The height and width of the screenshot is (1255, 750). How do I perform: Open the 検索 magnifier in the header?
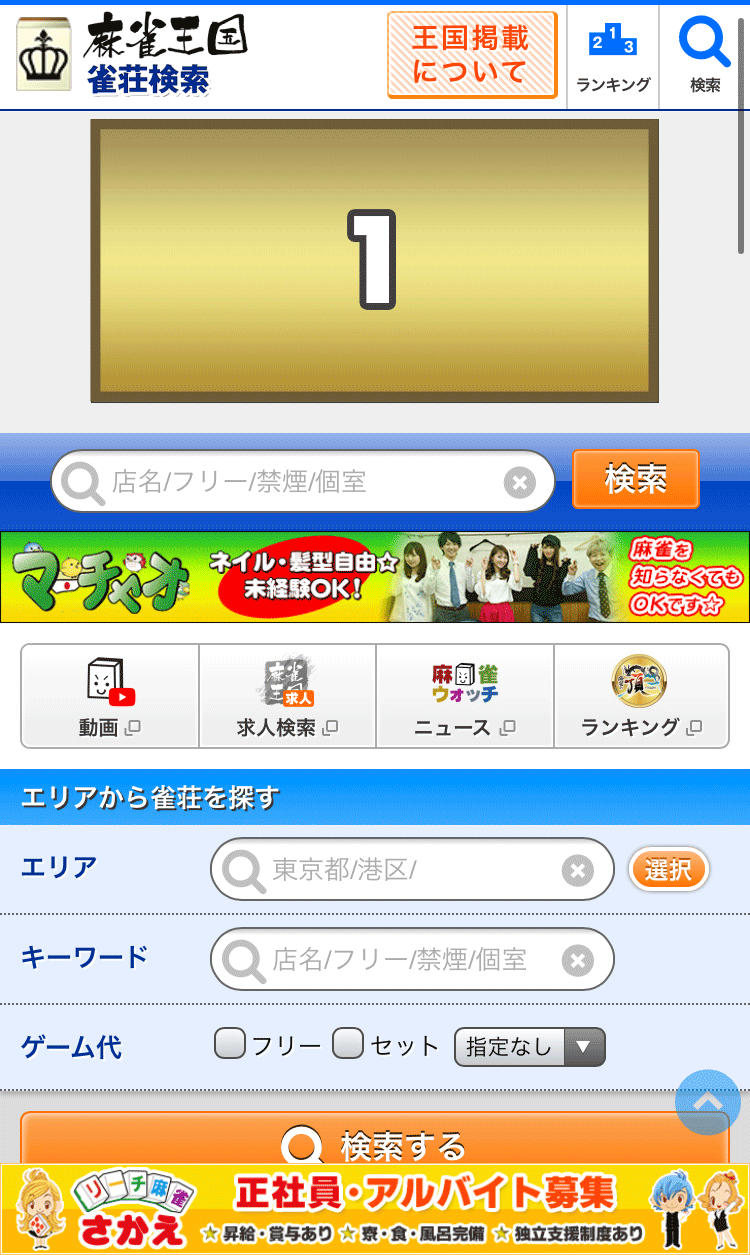705,55
